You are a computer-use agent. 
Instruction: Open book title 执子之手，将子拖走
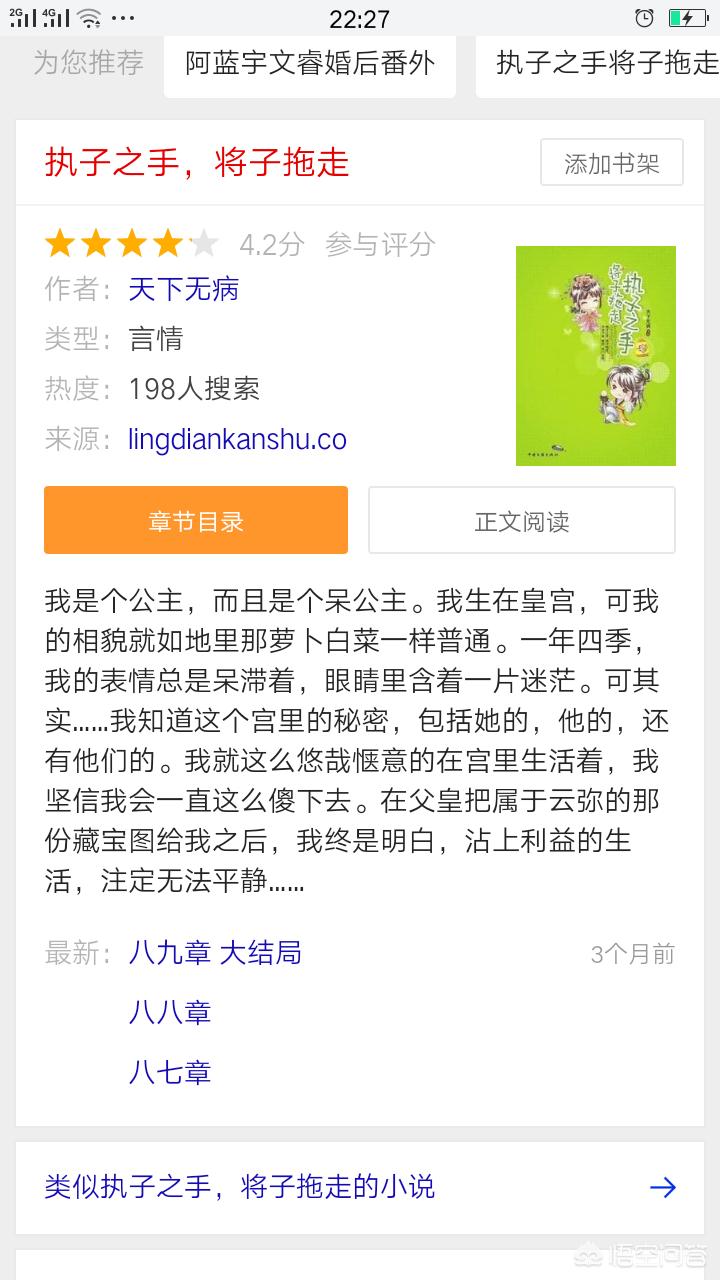click(197, 163)
